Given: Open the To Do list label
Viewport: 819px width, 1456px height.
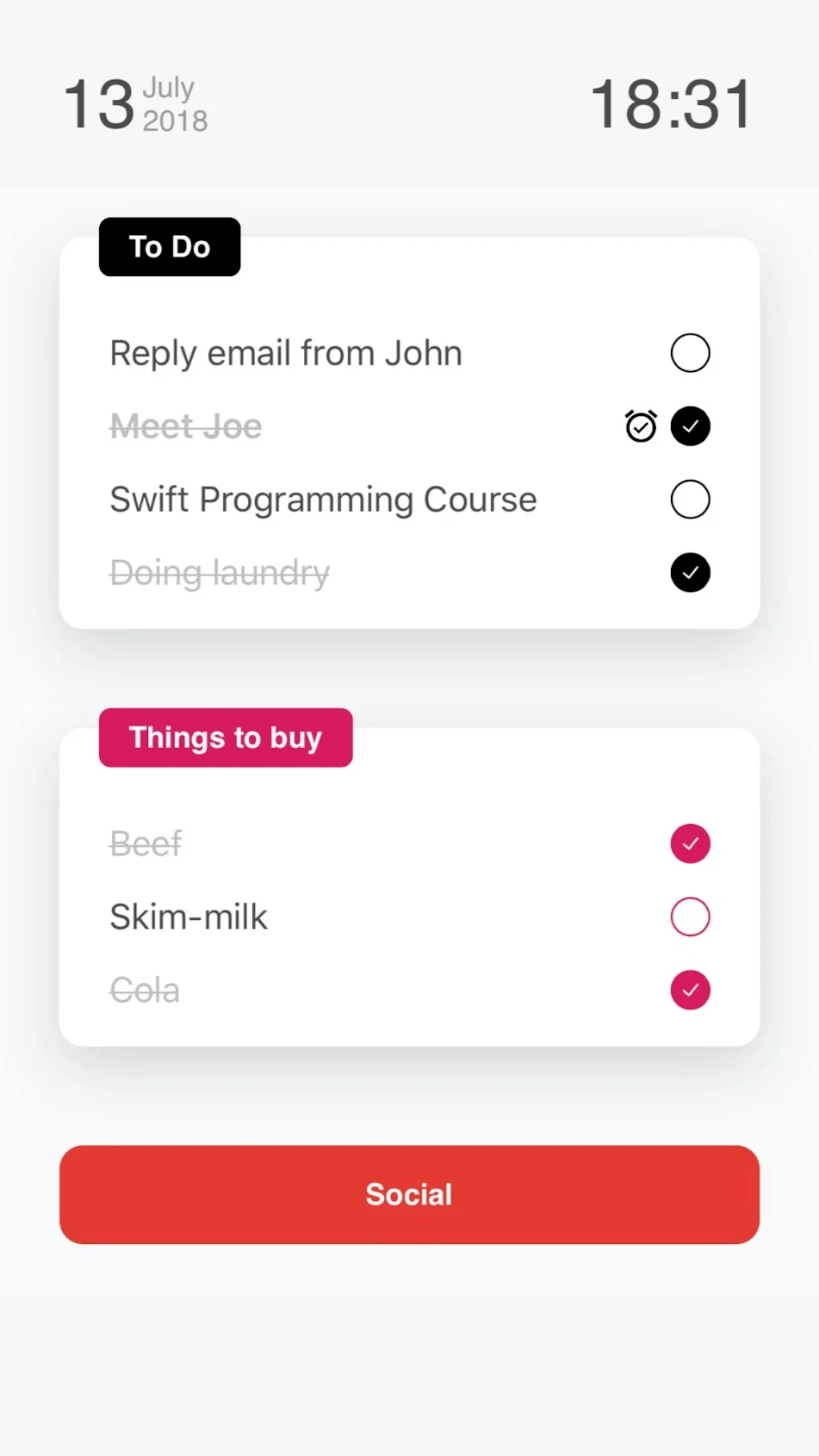Looking at the screenshot, I should point(170,247).
